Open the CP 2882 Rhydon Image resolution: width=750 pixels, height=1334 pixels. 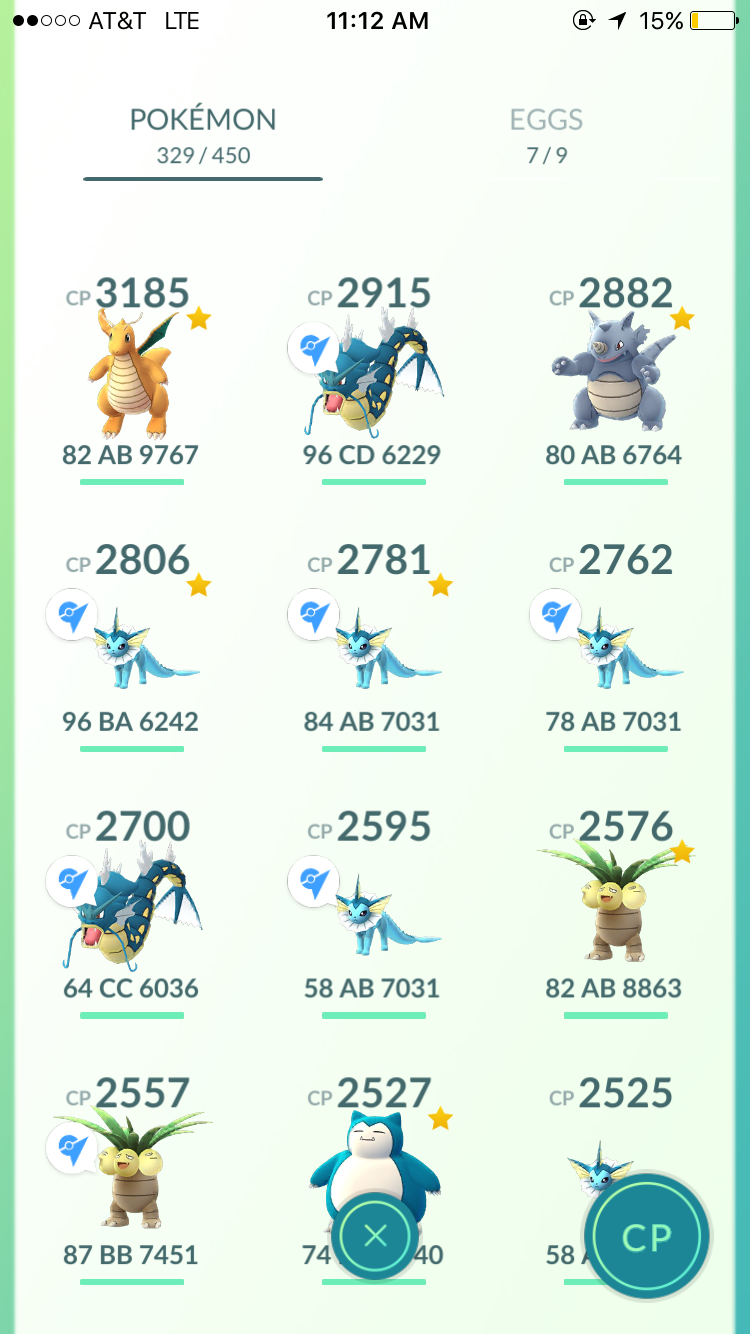(x=615, y=380)
